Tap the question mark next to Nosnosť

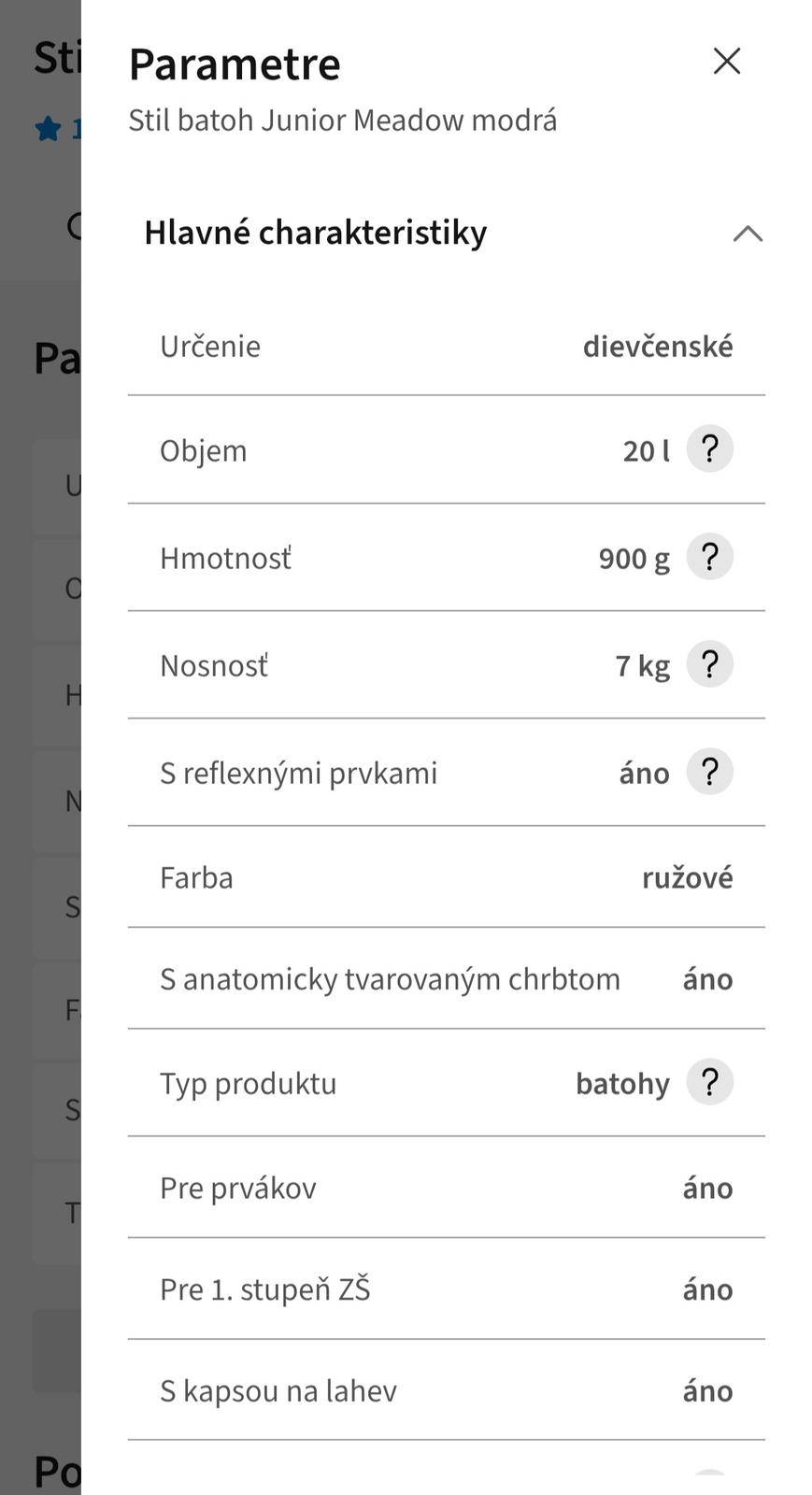pos(710,664)
